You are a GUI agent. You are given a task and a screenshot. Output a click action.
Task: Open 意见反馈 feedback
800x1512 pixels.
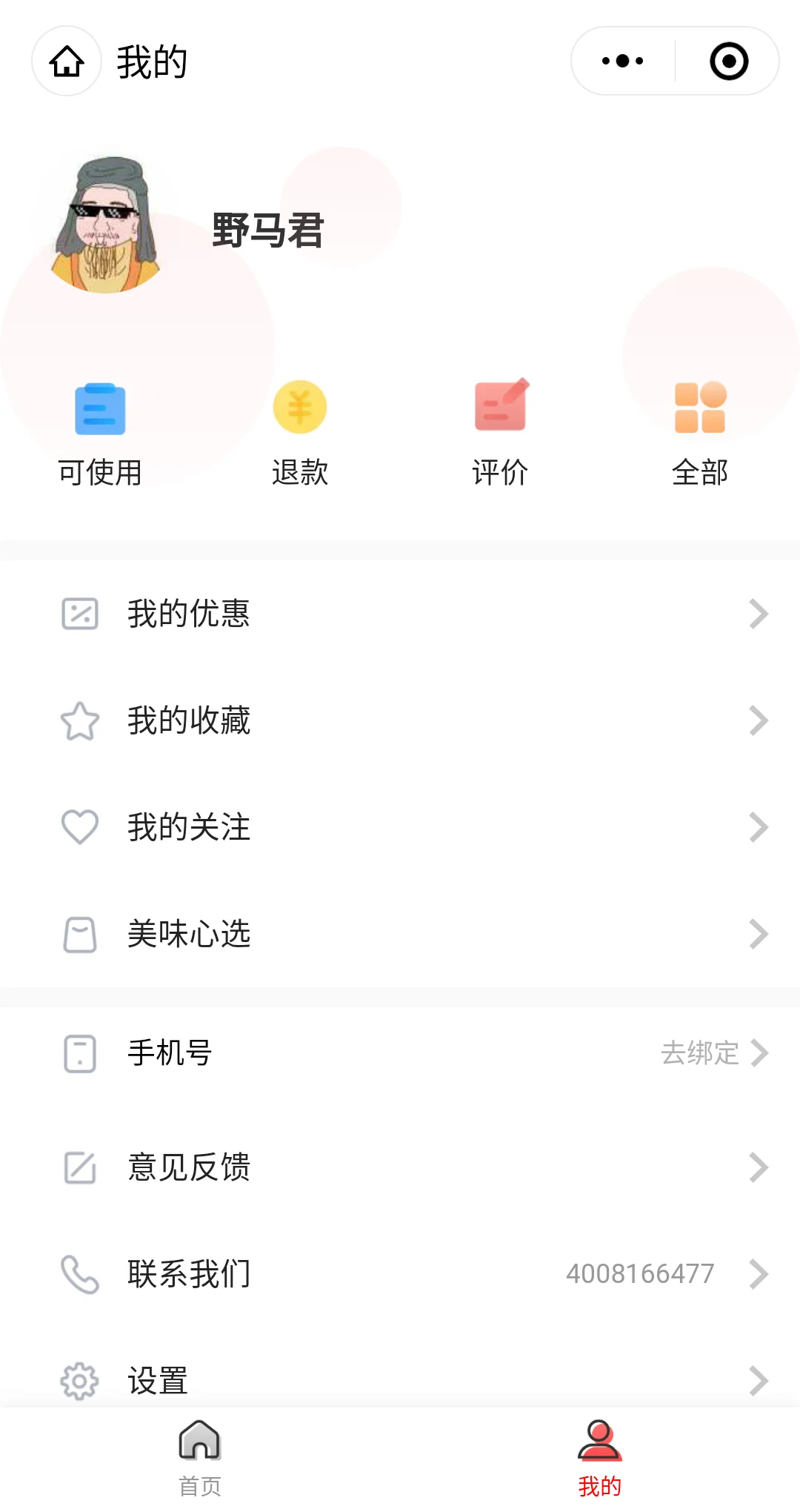pyautogui.click(x=400, y=1167)
